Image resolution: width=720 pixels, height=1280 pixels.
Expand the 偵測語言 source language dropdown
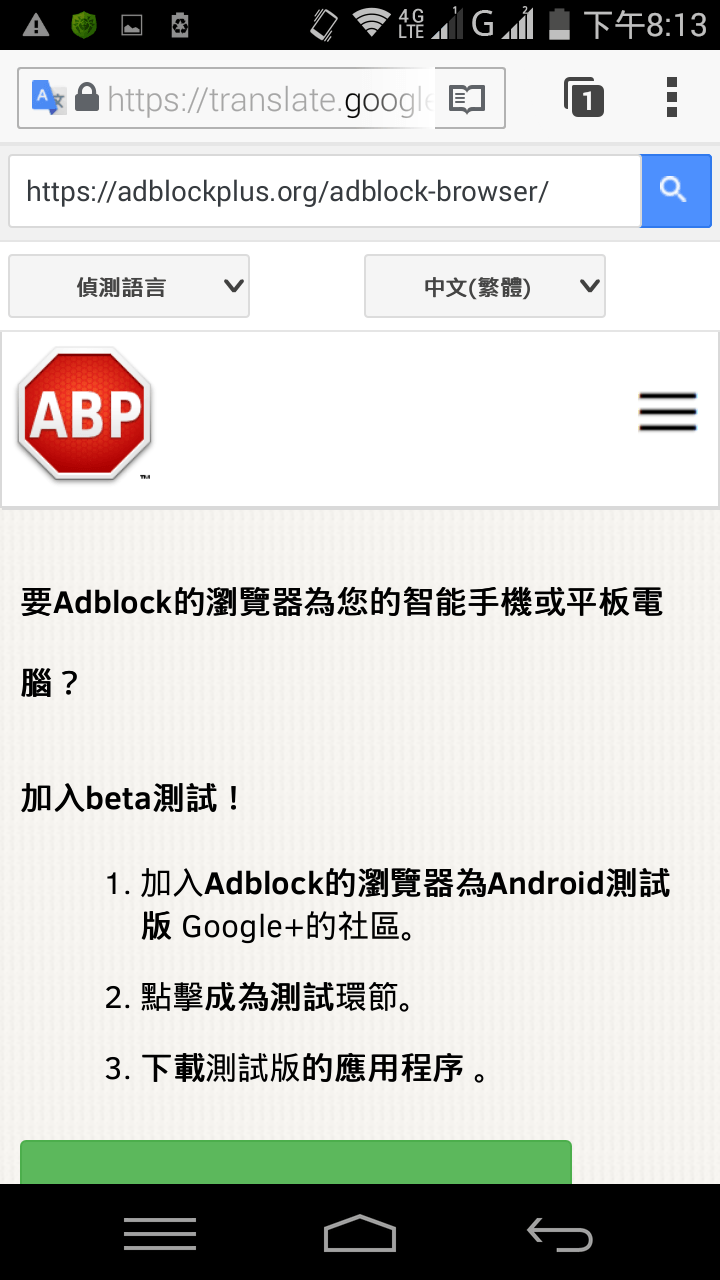[x=129, y=287]
